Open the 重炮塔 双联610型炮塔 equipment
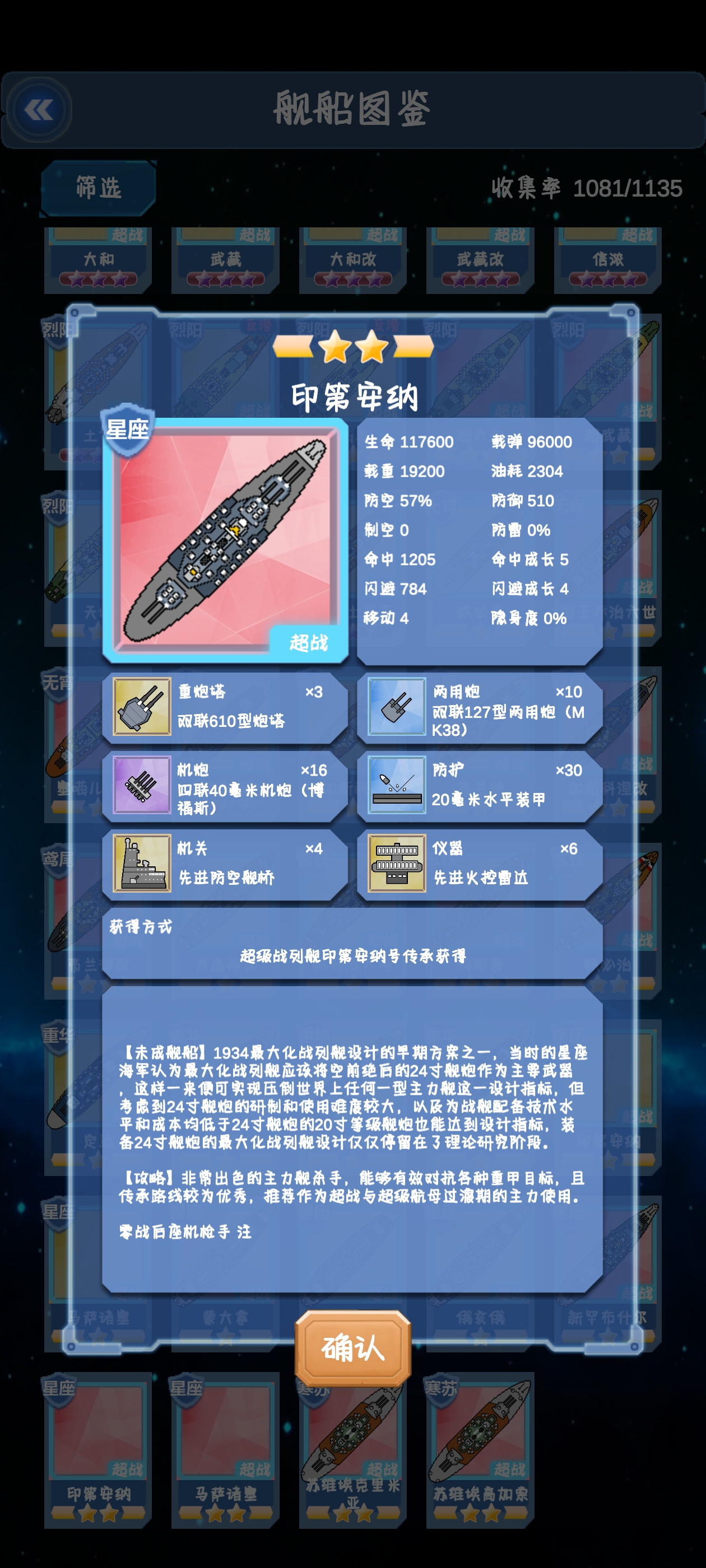The image size is (706, 1568). 225,707
